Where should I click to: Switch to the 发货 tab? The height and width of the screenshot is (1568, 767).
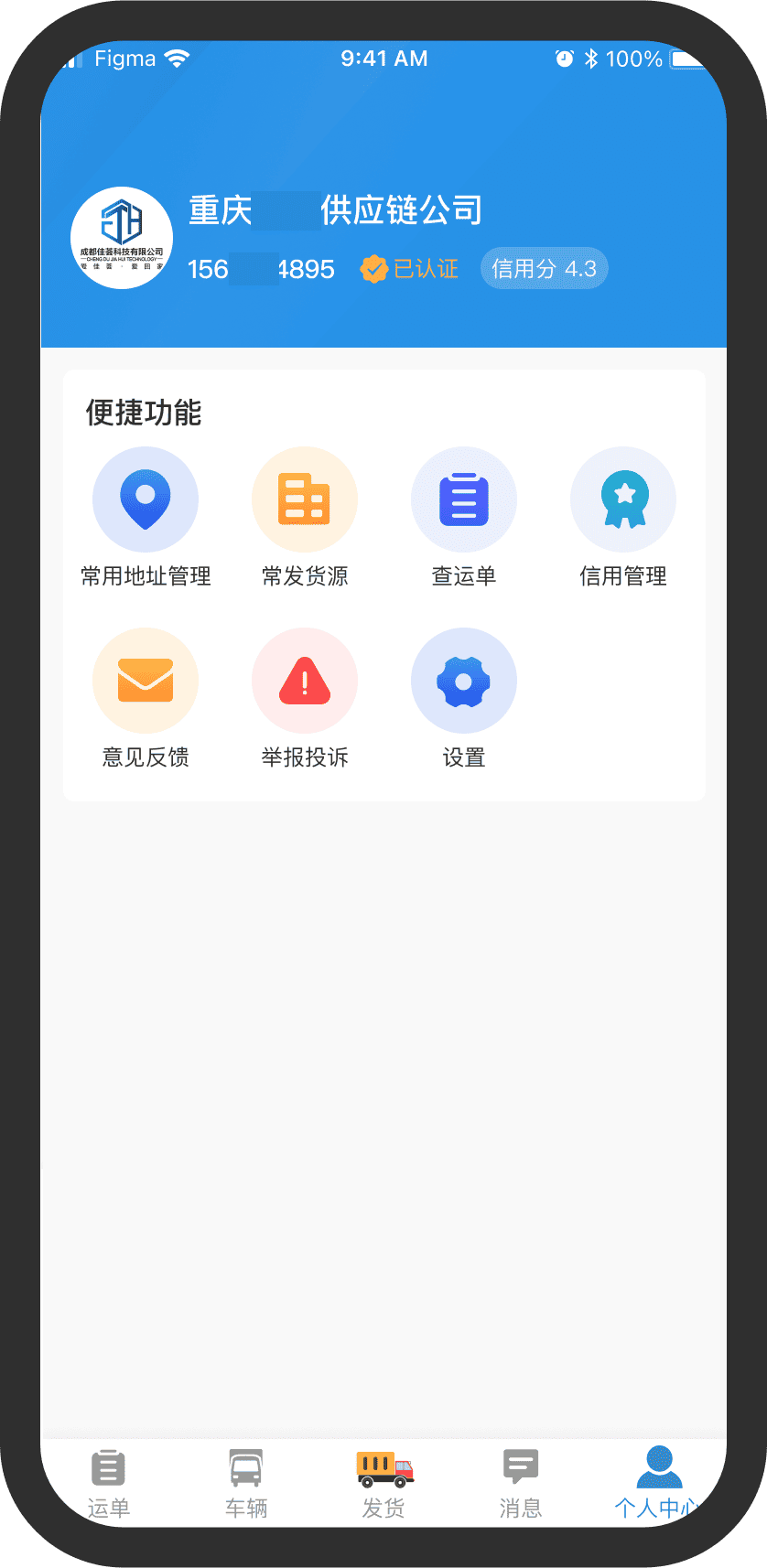(384, 1482)
